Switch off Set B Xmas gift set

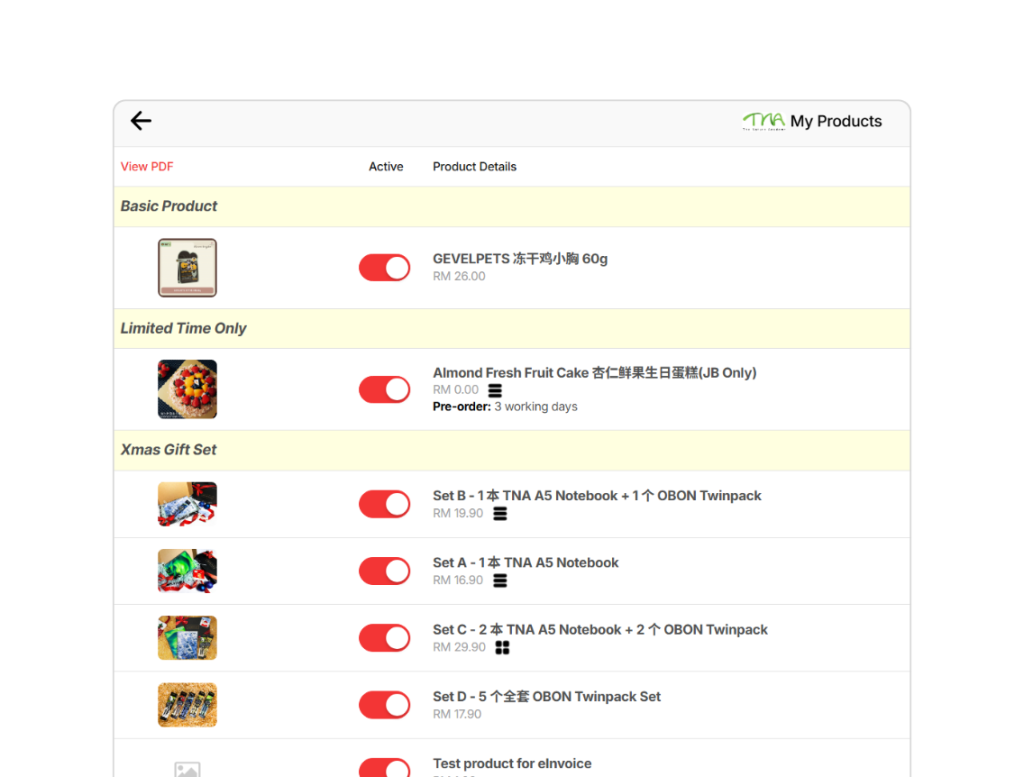click(x=385, y=504)
